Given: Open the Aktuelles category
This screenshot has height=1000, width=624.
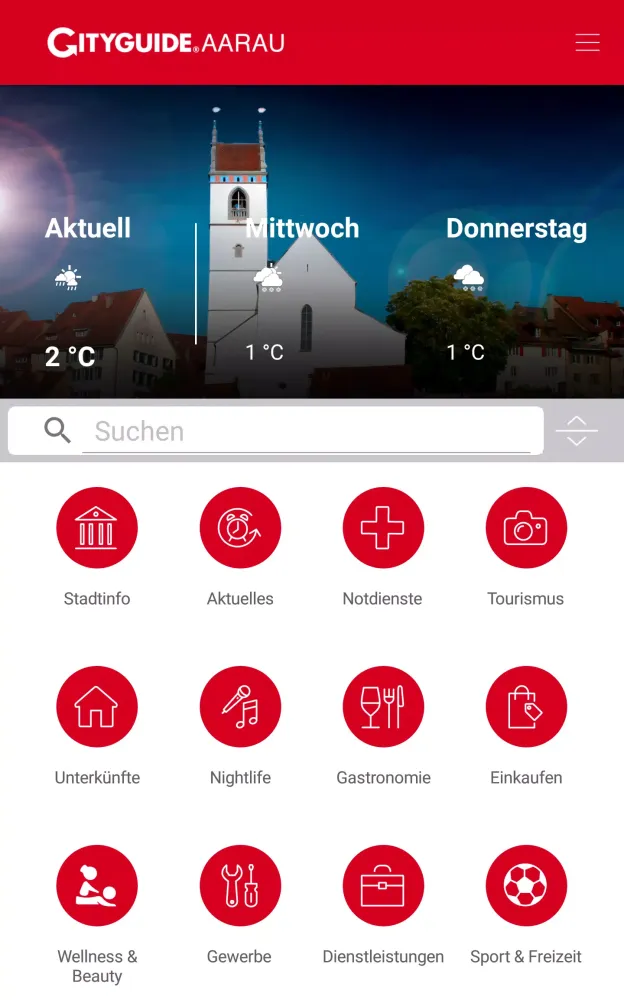Looking at the screenshot, I should coord(240,528).
